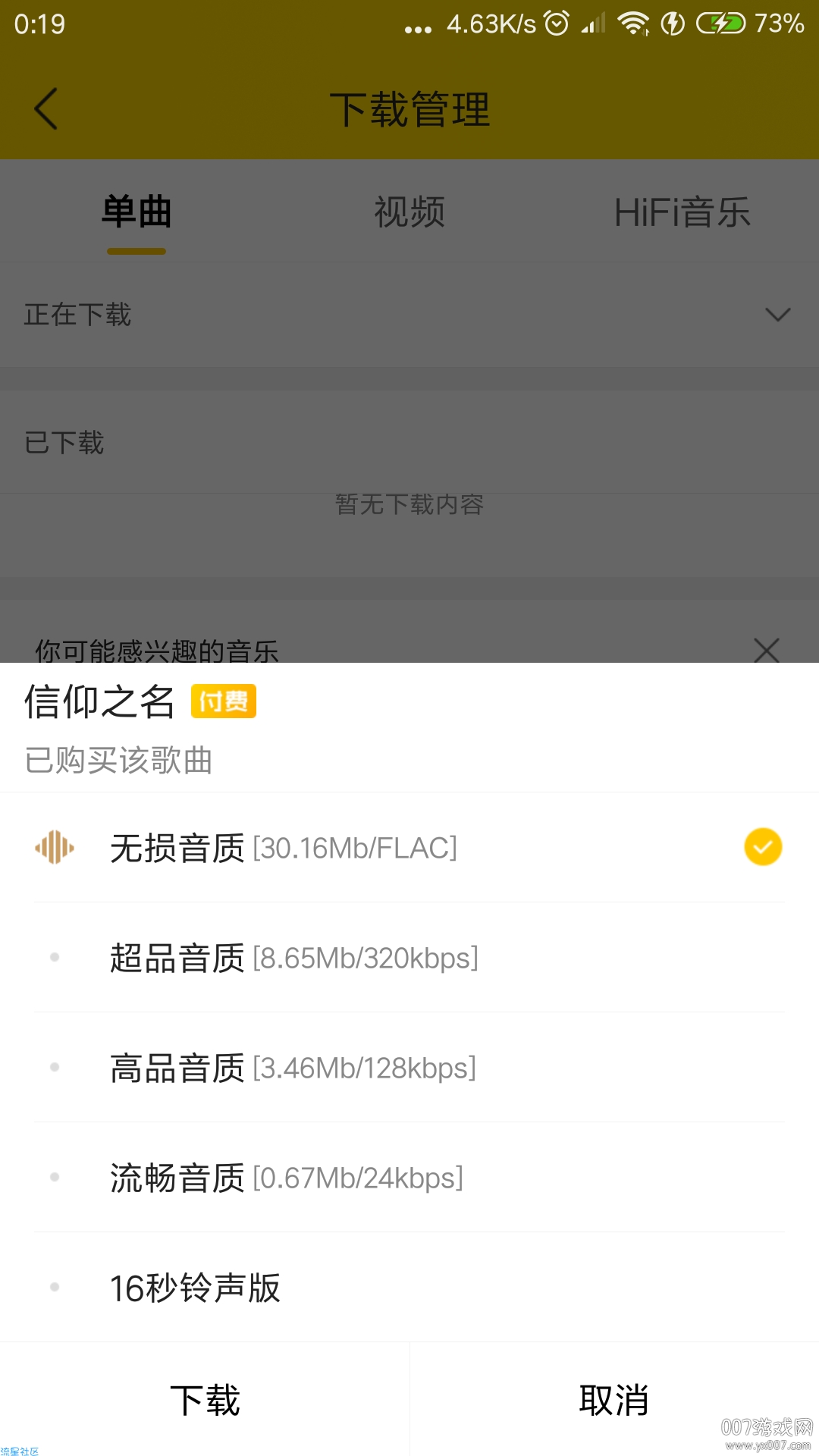819x1456 pixels.
Task: Expand the 已下载 downloaded section
Action: [x=64, y=444]
